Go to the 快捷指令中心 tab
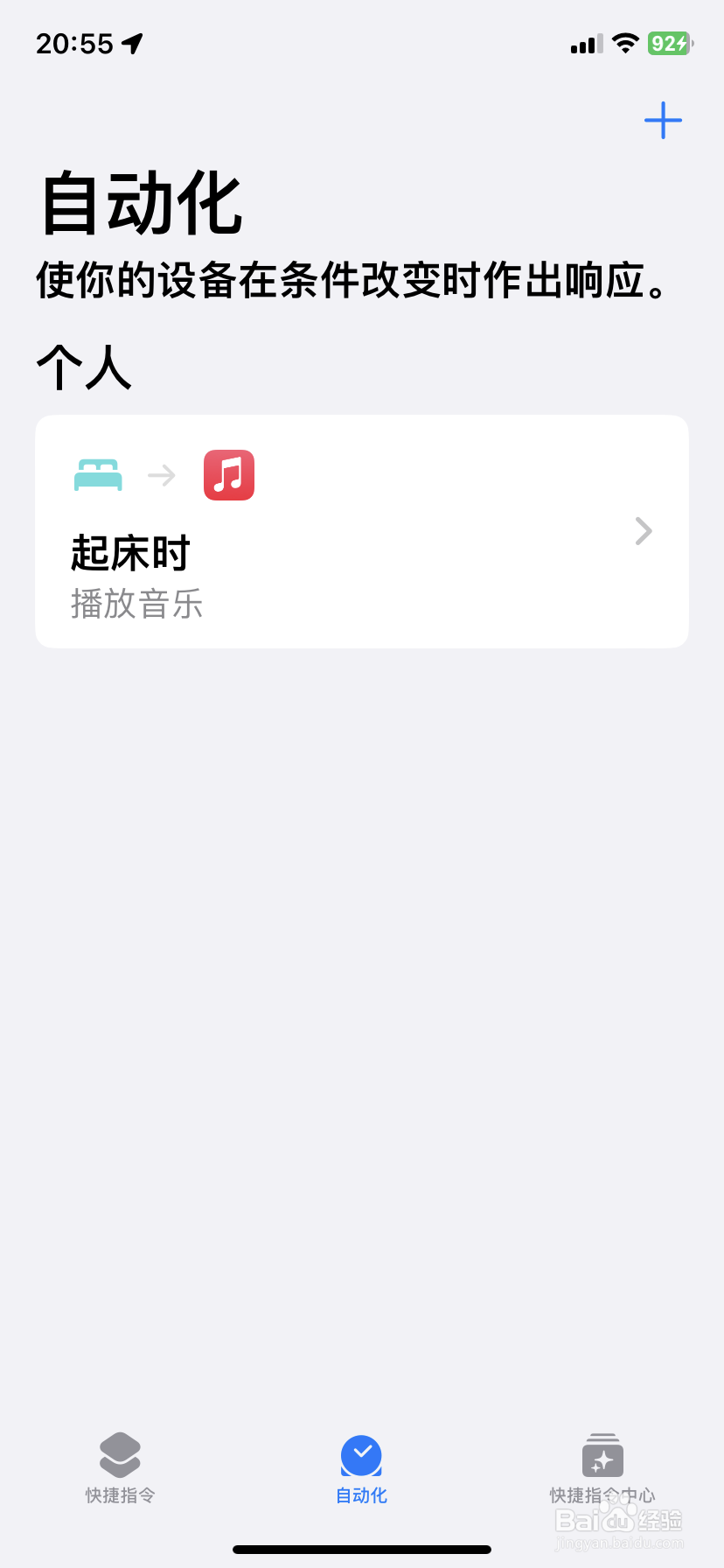Screen dimensions: 724x1568 602,1468
